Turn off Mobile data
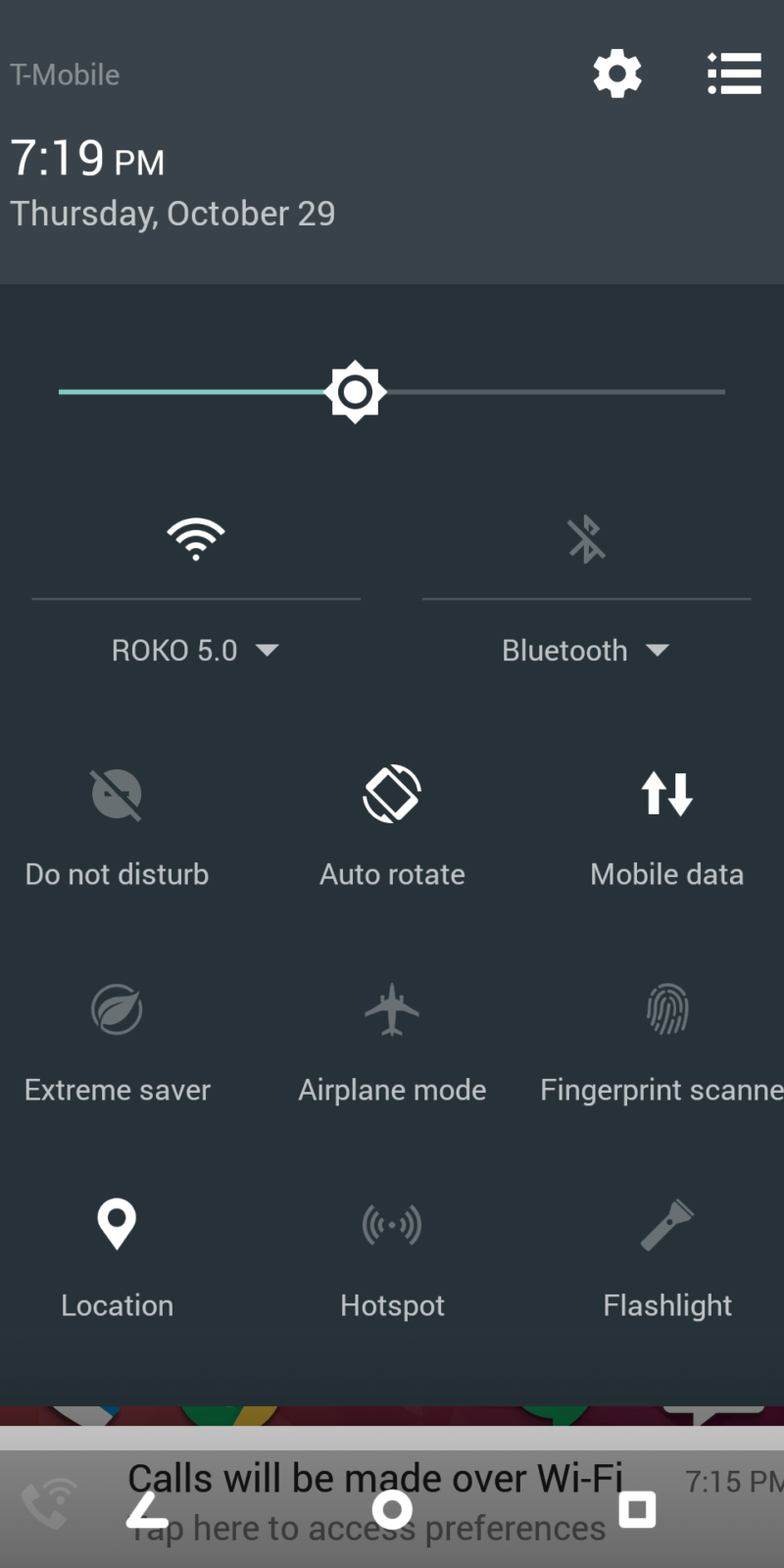784x1568 pixels. tap(667, 794)
